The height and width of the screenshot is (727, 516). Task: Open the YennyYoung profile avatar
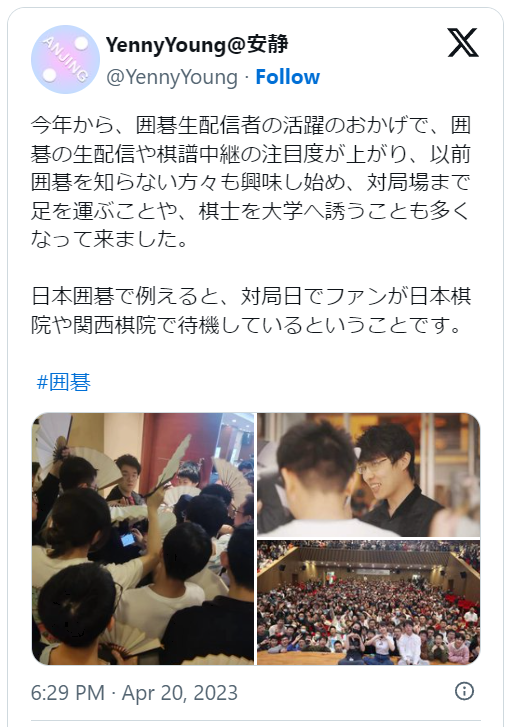pyautogui.click(x=65, y=60)
